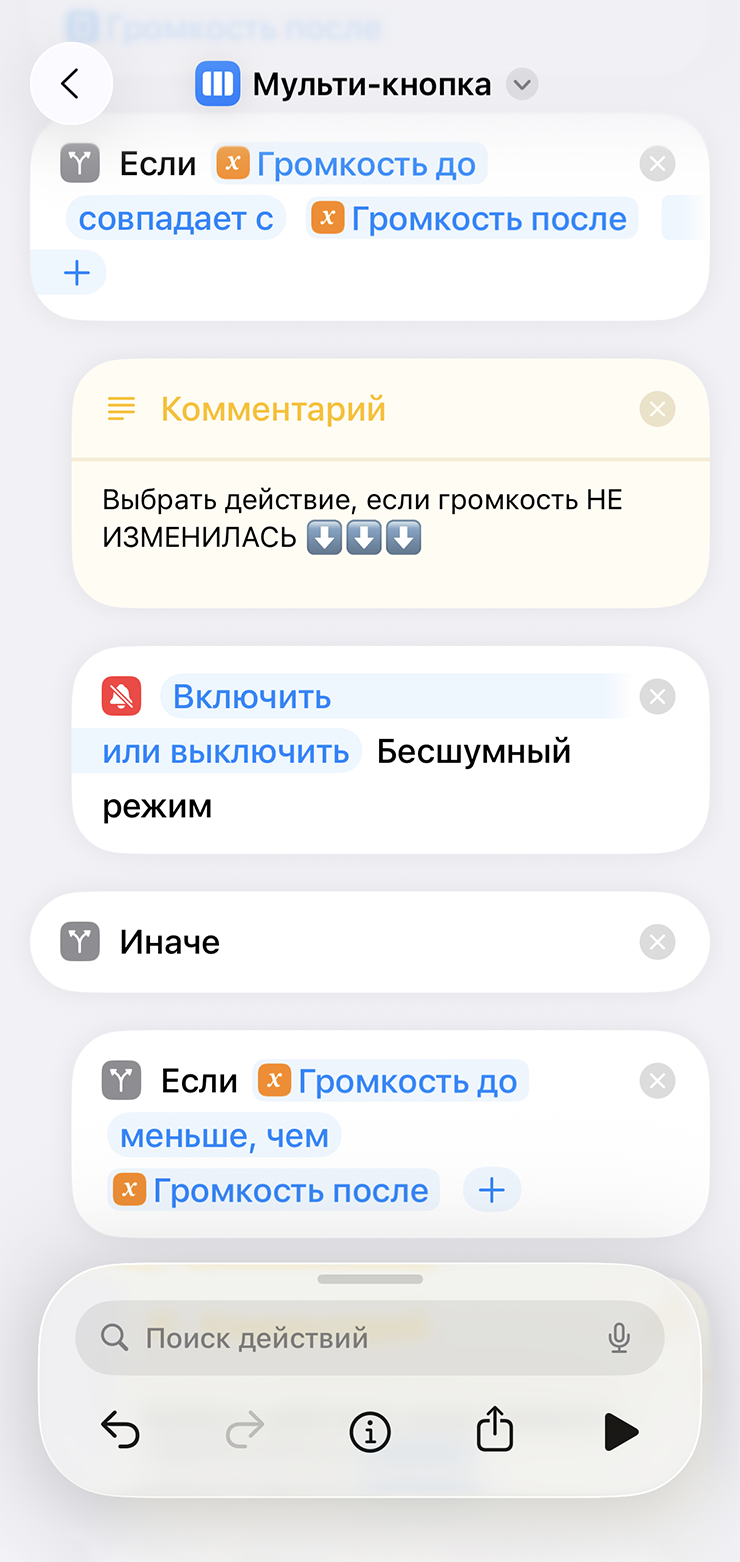The width and height of the screenshot is (740, 1562).
Task: Open the Мульти-кнопка title dropdown
Action: click(x=522, y=85)
